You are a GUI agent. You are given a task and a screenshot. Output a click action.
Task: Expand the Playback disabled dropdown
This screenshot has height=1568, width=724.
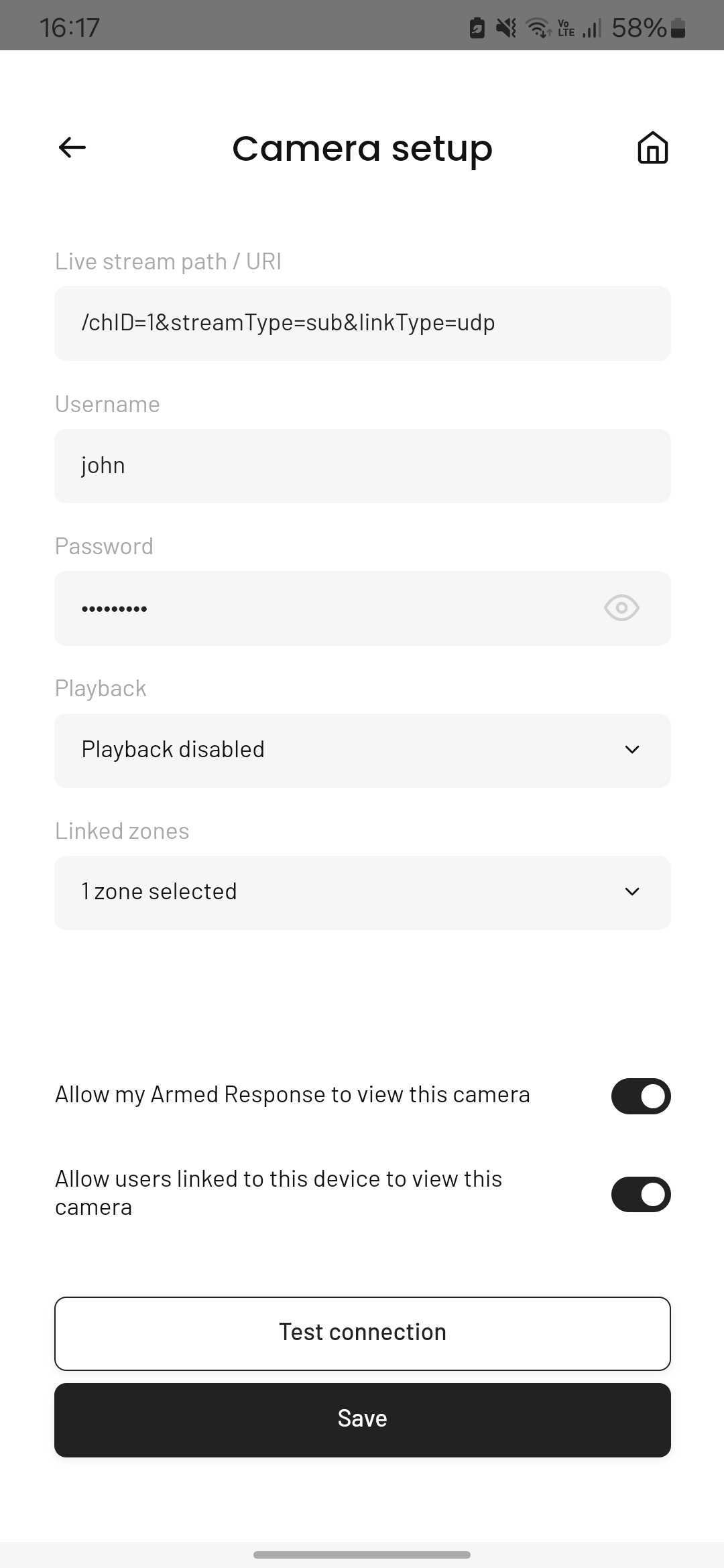[363, 750]
